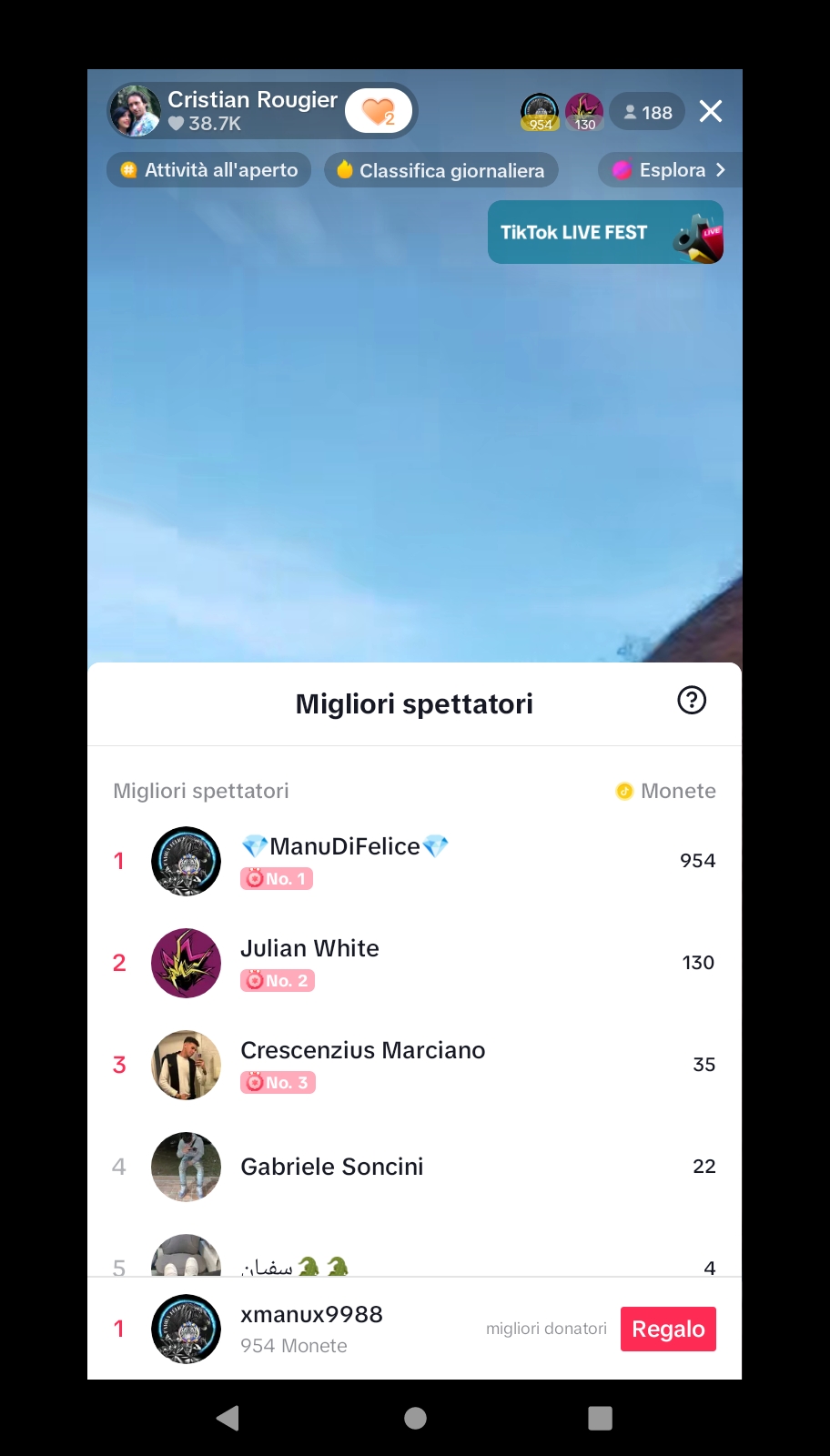
Task: Close the live stream
Action: point(711,111)
